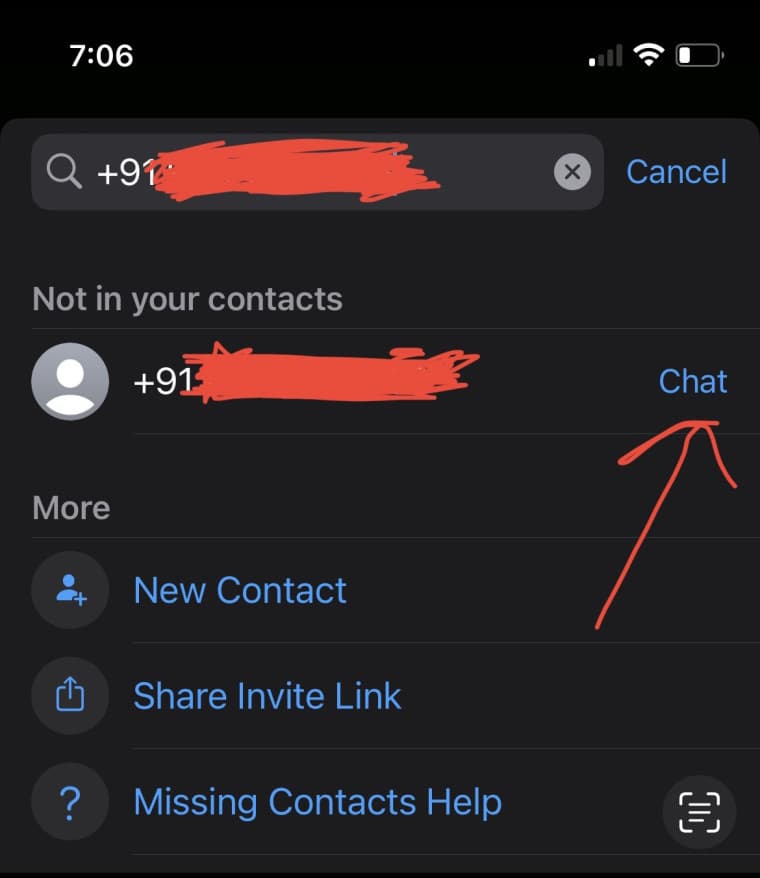Tap the search input containing the phone number

300,171
